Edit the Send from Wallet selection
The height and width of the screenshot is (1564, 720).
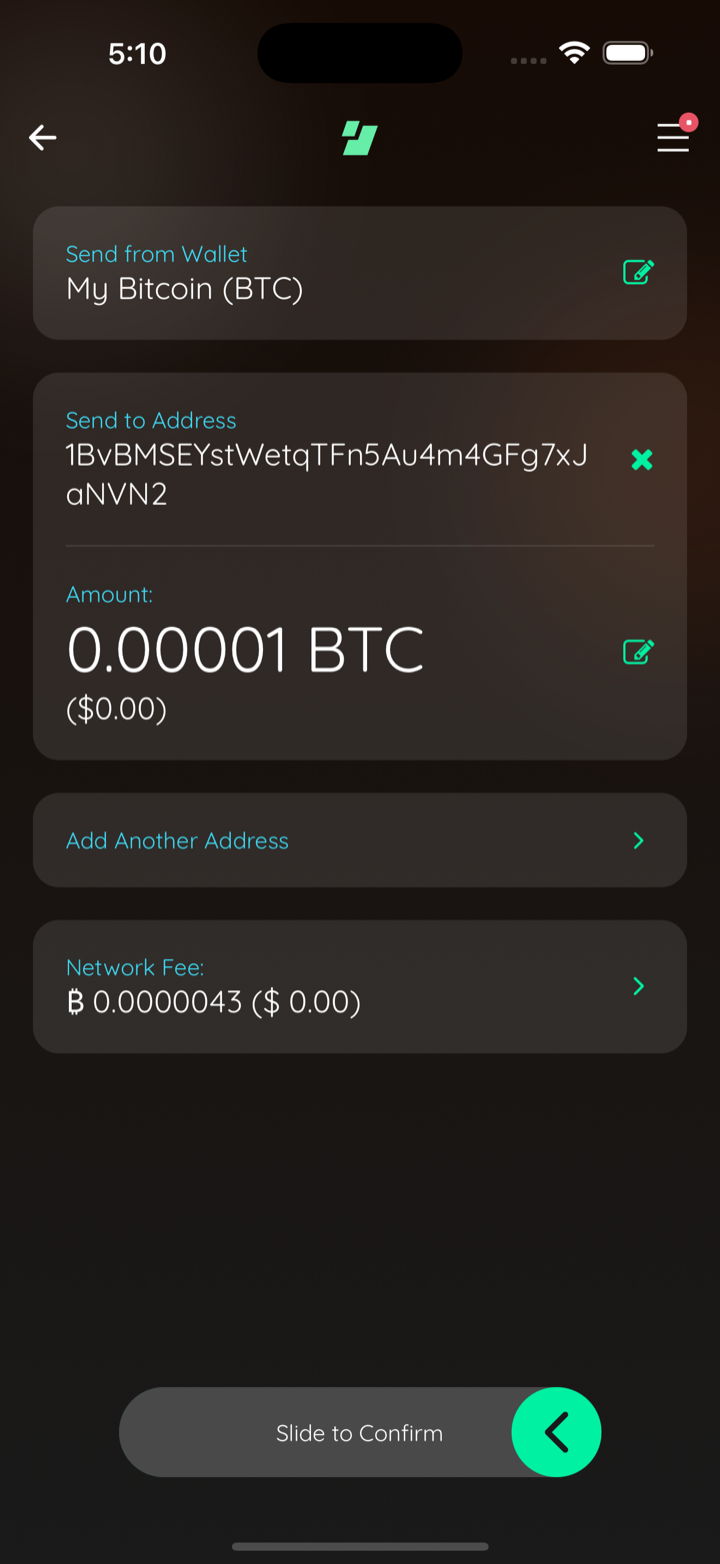(638, 272)
